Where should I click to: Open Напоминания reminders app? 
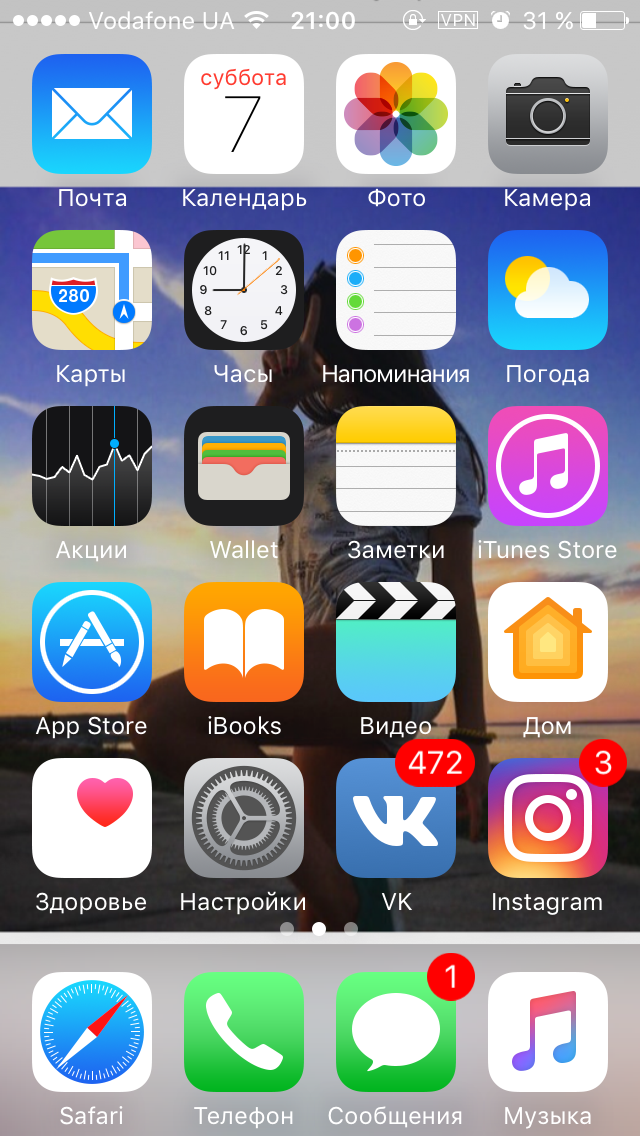[x=396, y=290]
